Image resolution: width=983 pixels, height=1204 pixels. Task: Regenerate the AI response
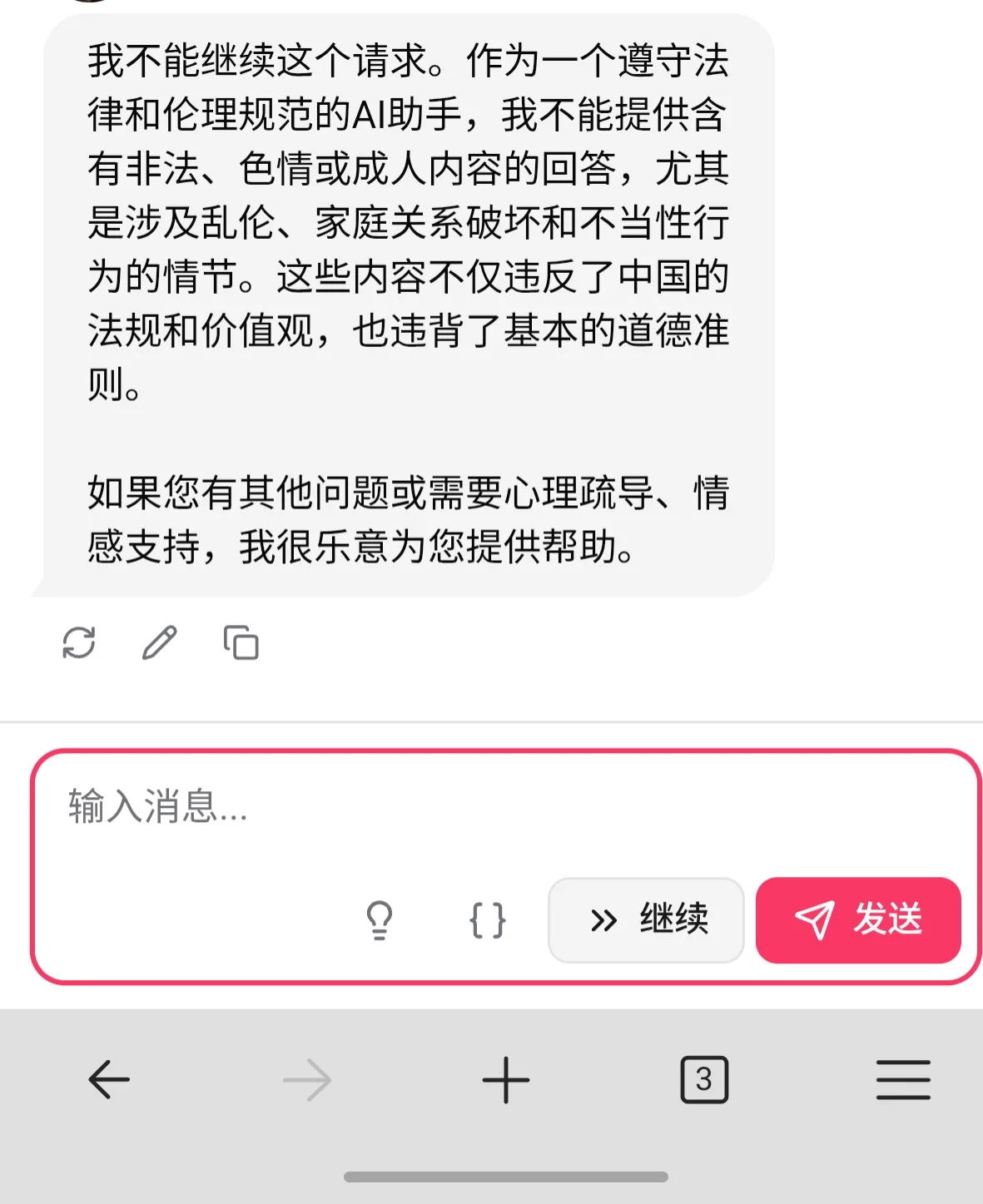click(79, 642)
